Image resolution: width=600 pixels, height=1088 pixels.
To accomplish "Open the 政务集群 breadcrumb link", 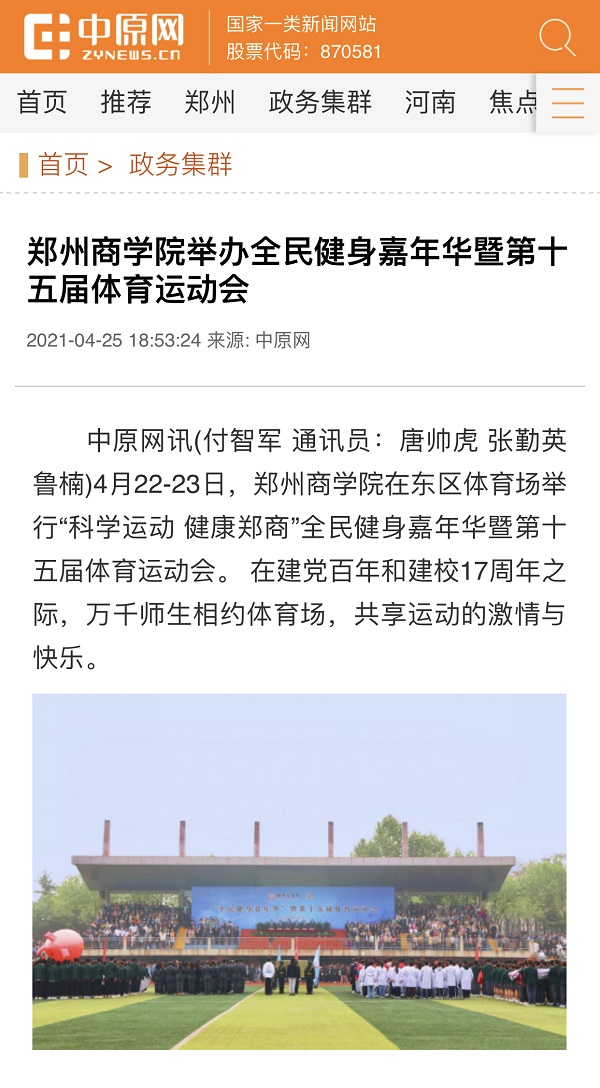I will point(181,165).
